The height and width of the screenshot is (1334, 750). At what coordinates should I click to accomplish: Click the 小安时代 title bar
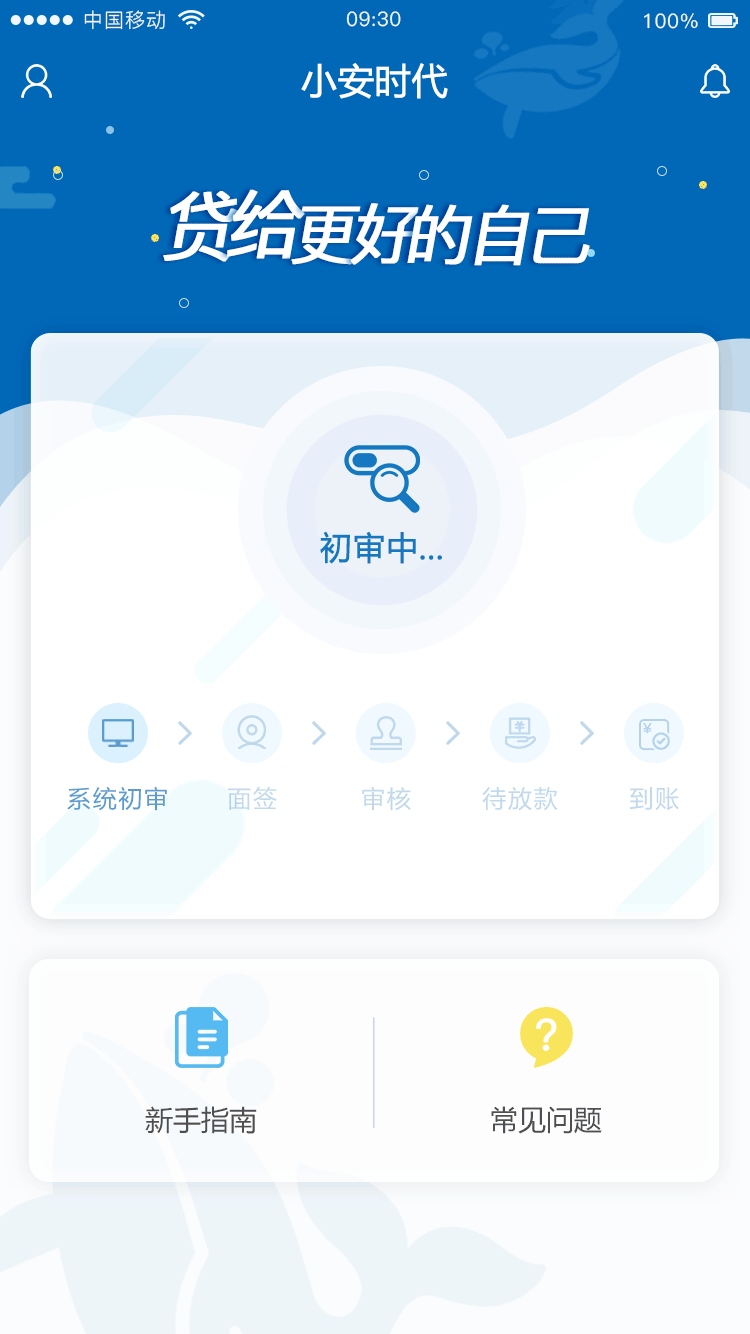375,82
